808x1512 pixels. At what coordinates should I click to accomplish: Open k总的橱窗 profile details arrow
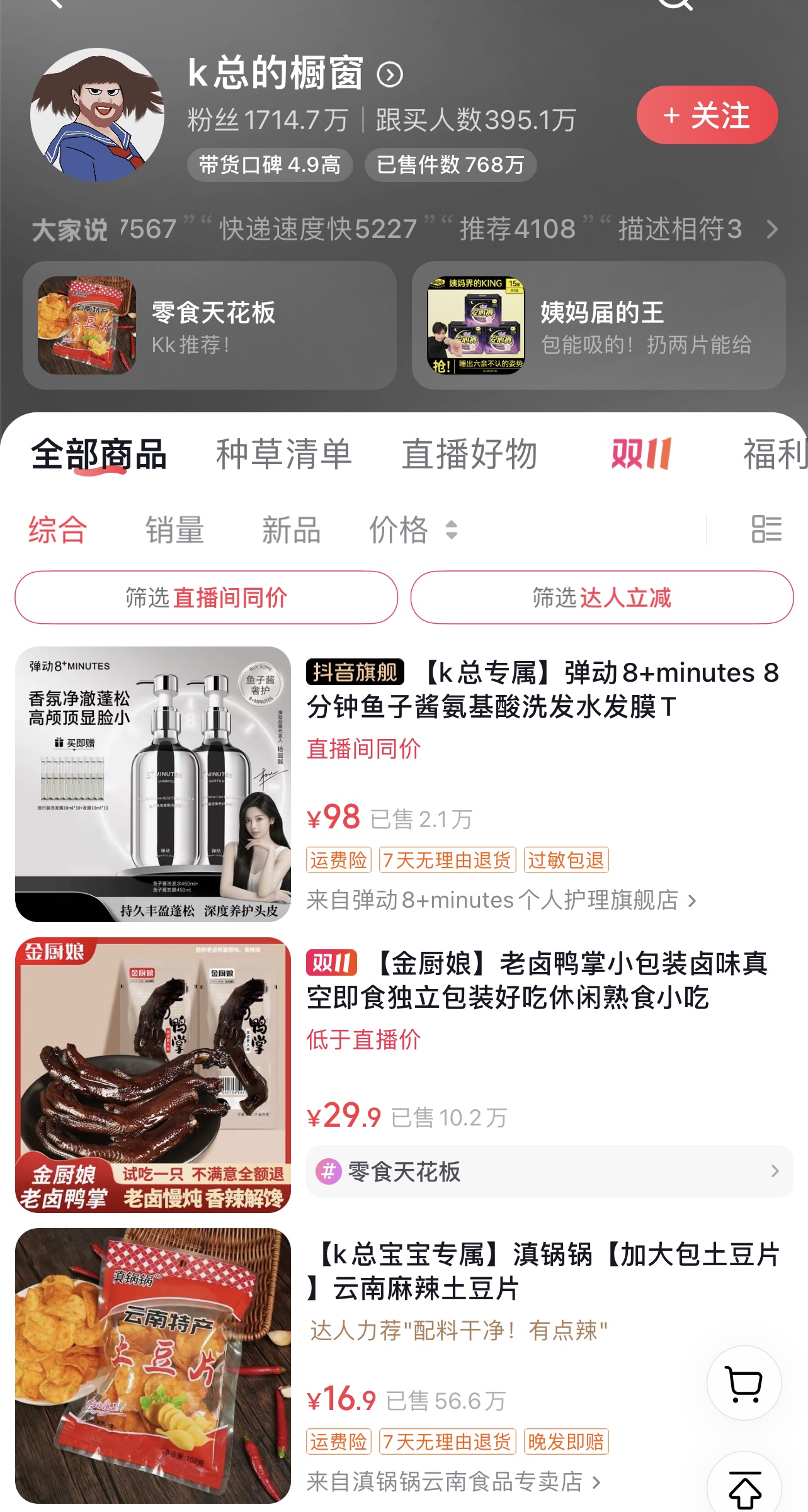[390, 75]
